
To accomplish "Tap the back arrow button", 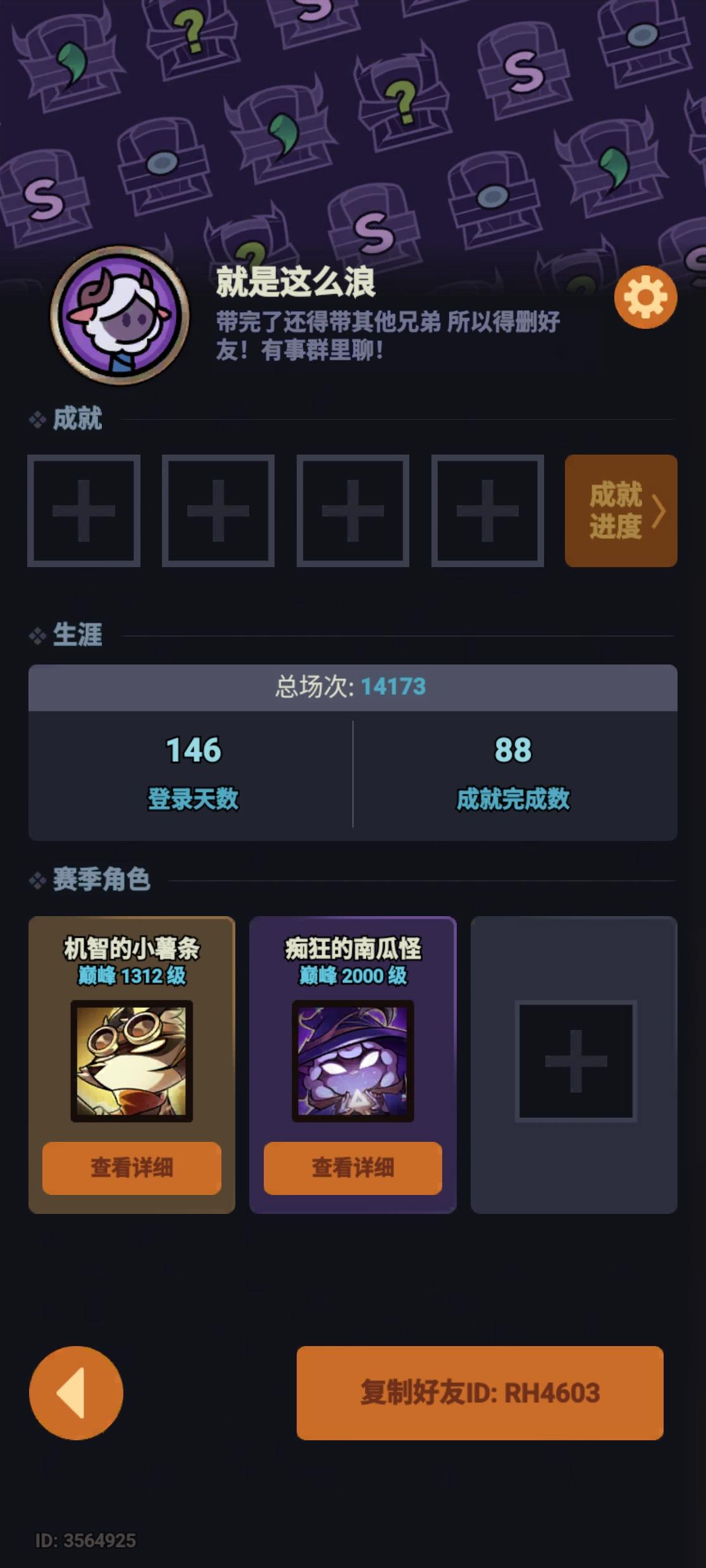I will point(75,1395).
